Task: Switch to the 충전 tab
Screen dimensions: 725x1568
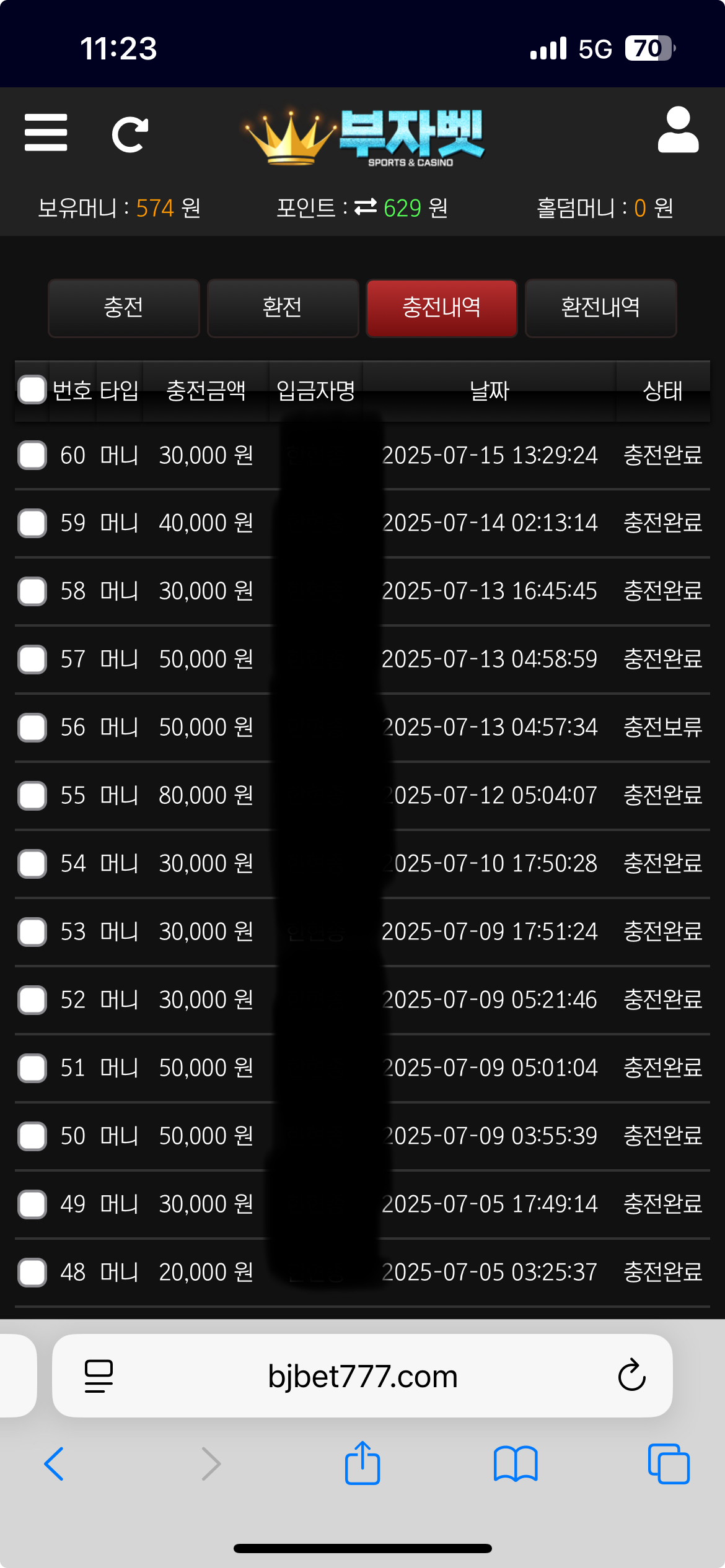Action: click(x=124, y=308)
